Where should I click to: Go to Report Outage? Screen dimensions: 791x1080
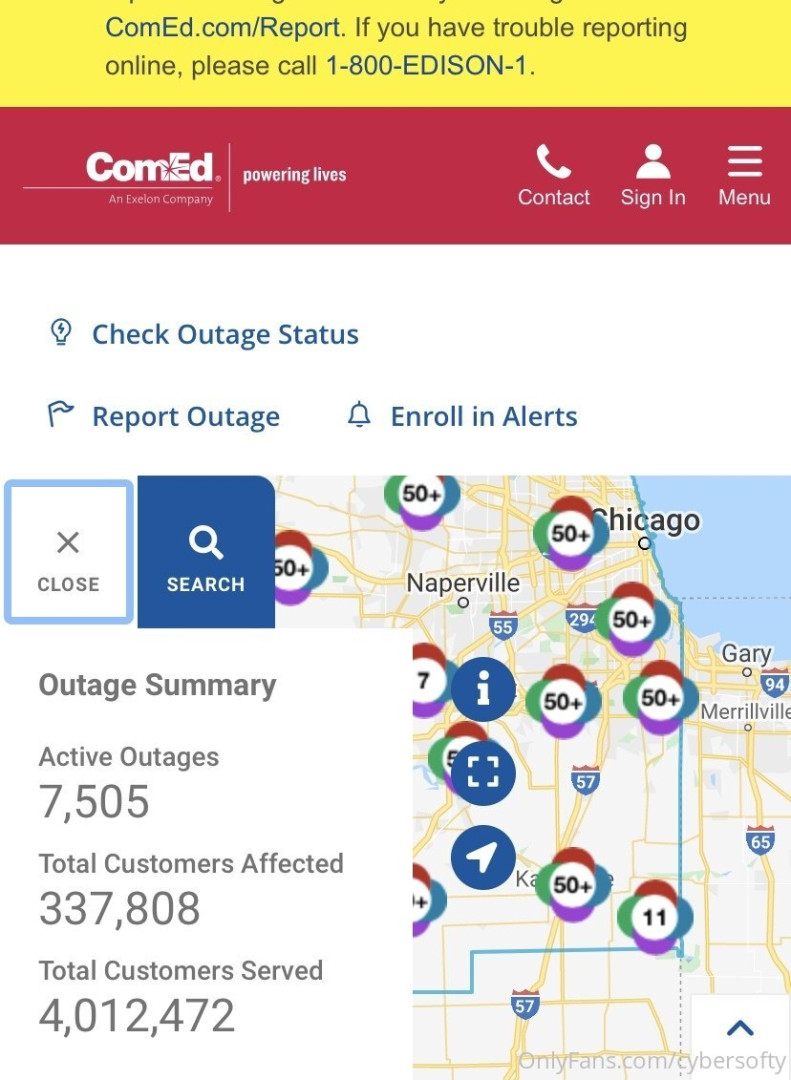click(x=185, y=416)
